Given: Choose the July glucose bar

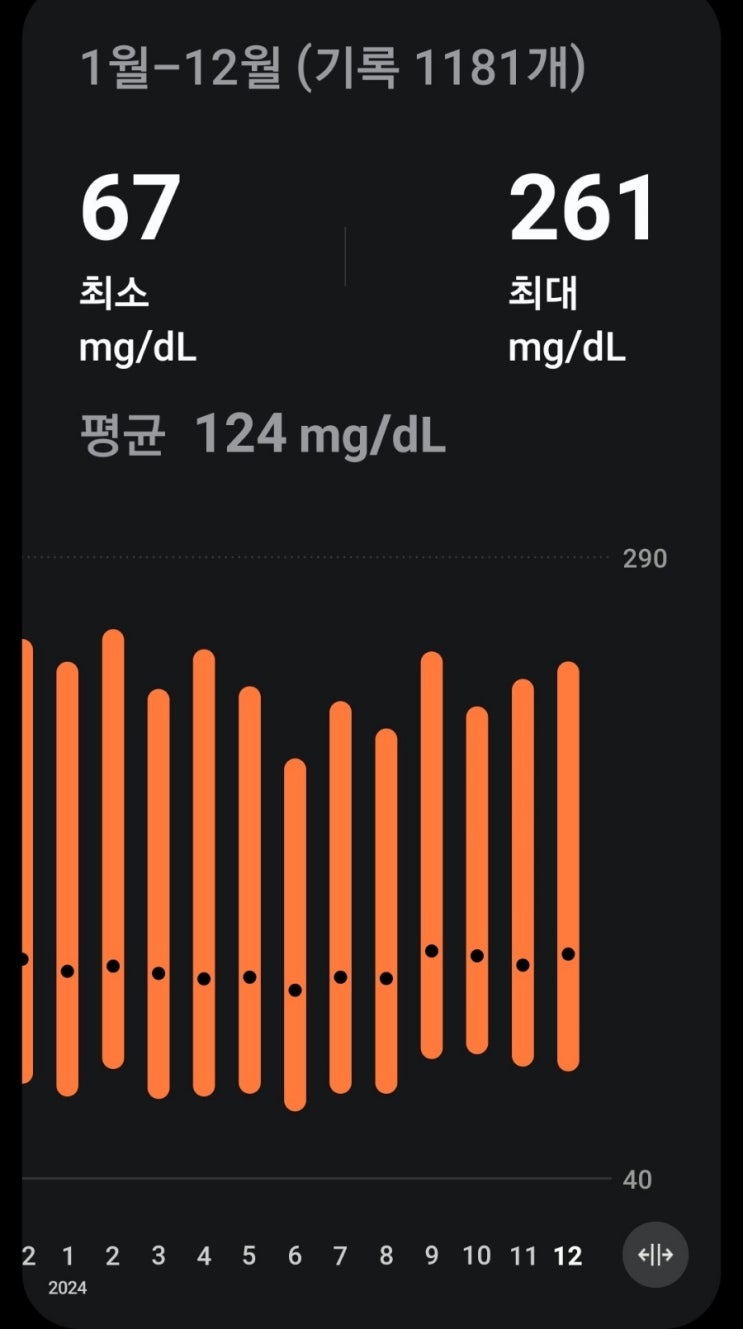Looking at the screenshot, I should (x=340, y=896).
